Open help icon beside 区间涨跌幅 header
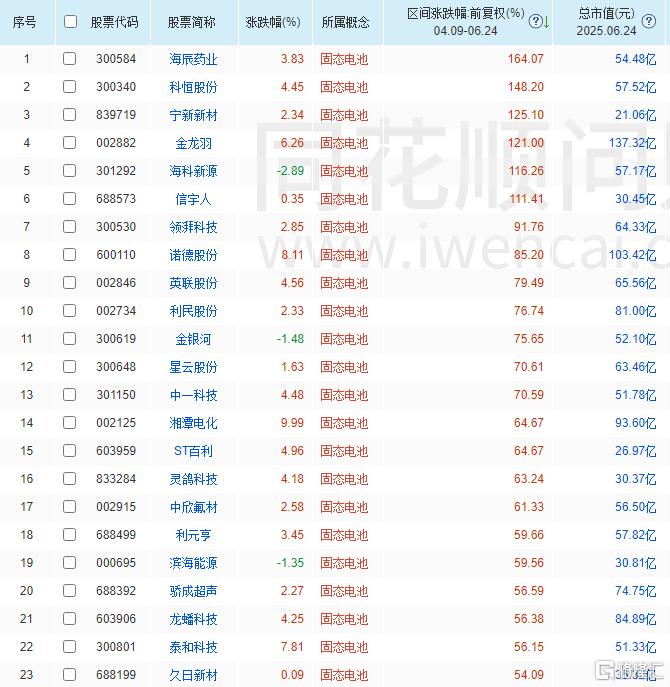Viewport: 670px width, 687px height. click(x=536, y=21)
